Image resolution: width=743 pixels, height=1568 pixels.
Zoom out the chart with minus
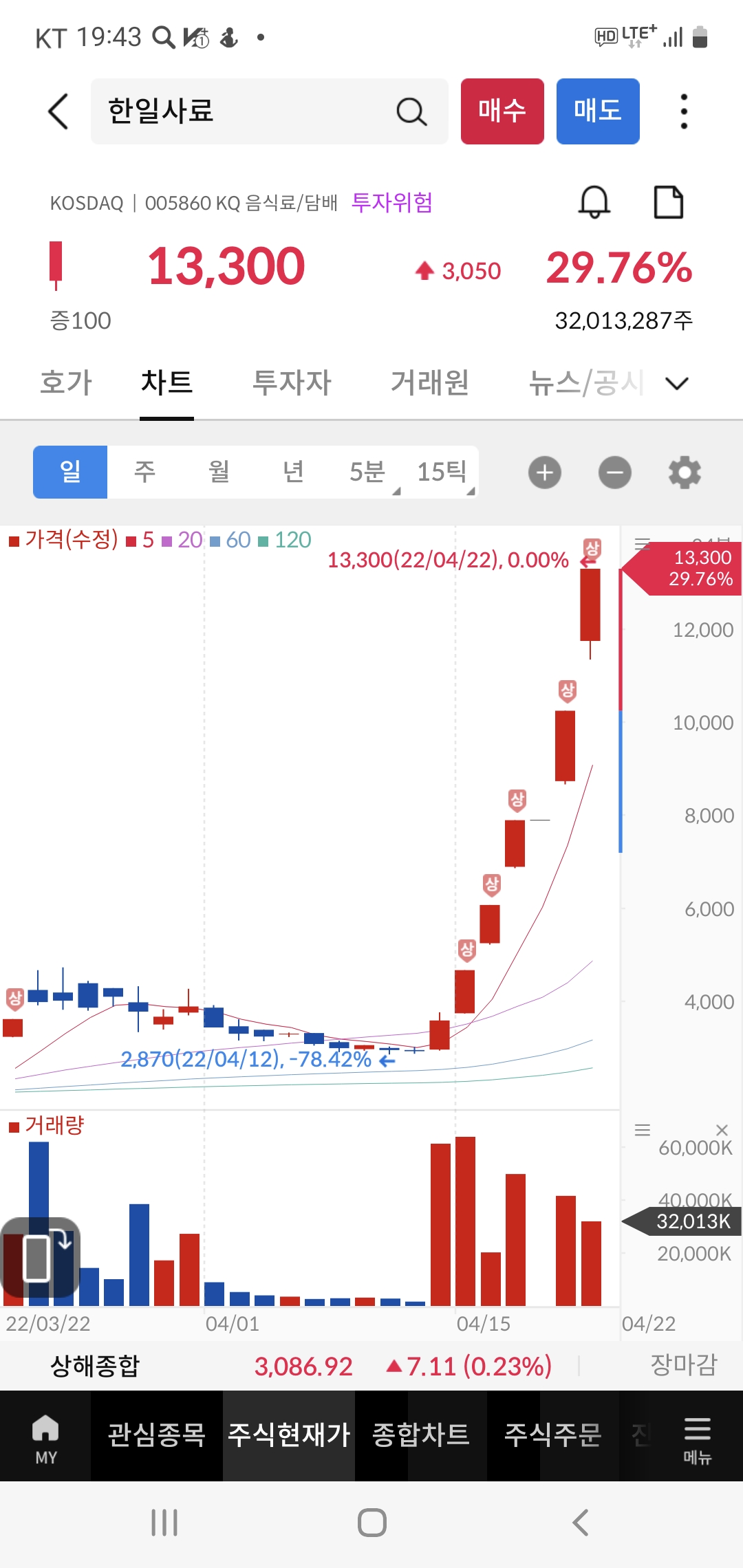point(614,472)
